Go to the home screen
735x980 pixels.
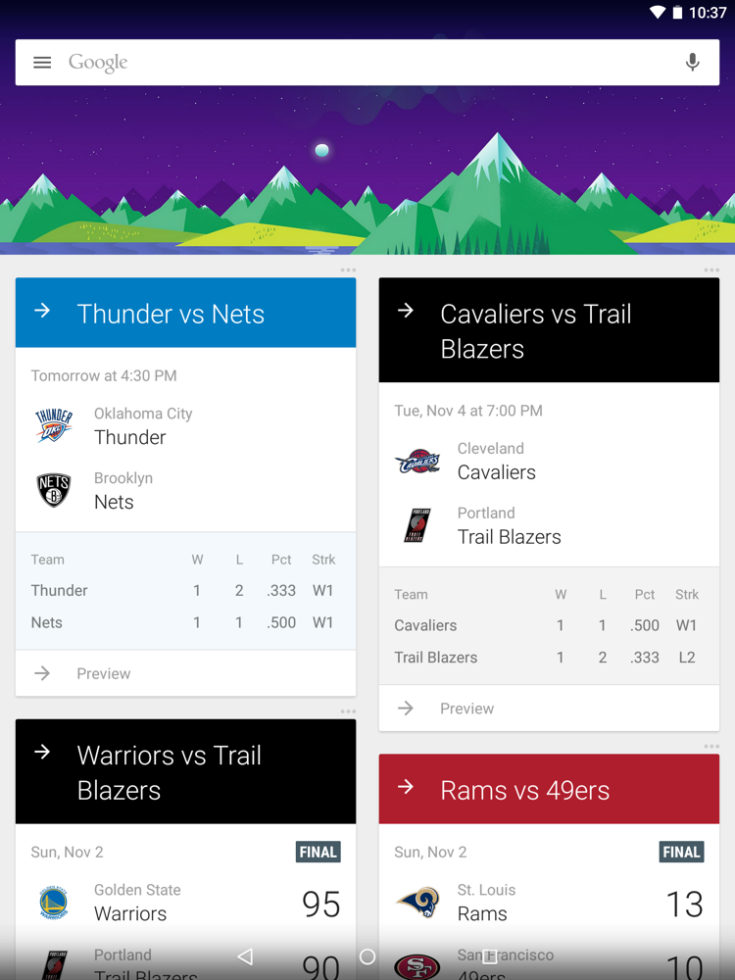(367, 956)
